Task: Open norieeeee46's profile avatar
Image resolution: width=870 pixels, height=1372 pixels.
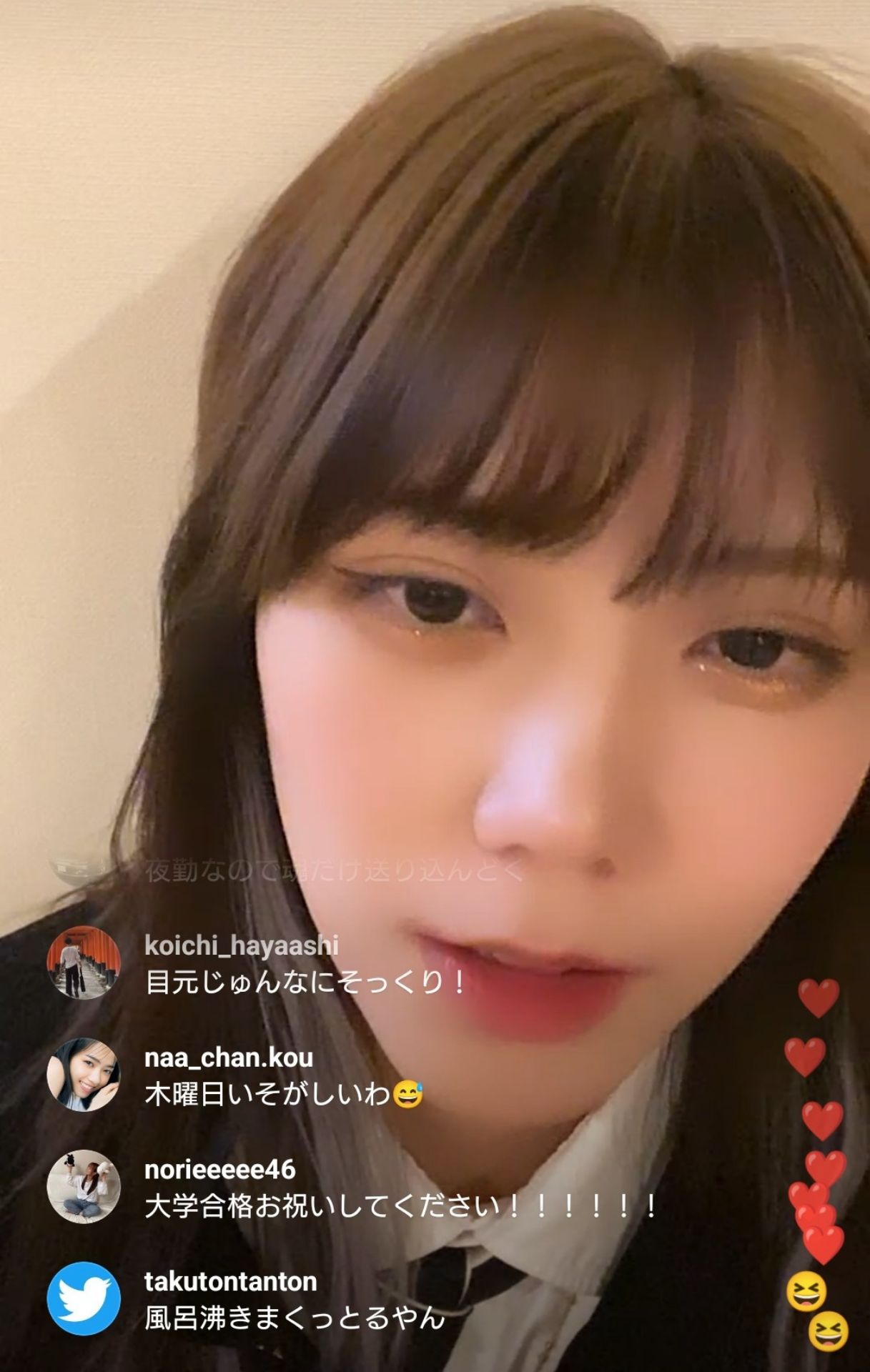Action: pyautogui.click(x=83, y=1185)
